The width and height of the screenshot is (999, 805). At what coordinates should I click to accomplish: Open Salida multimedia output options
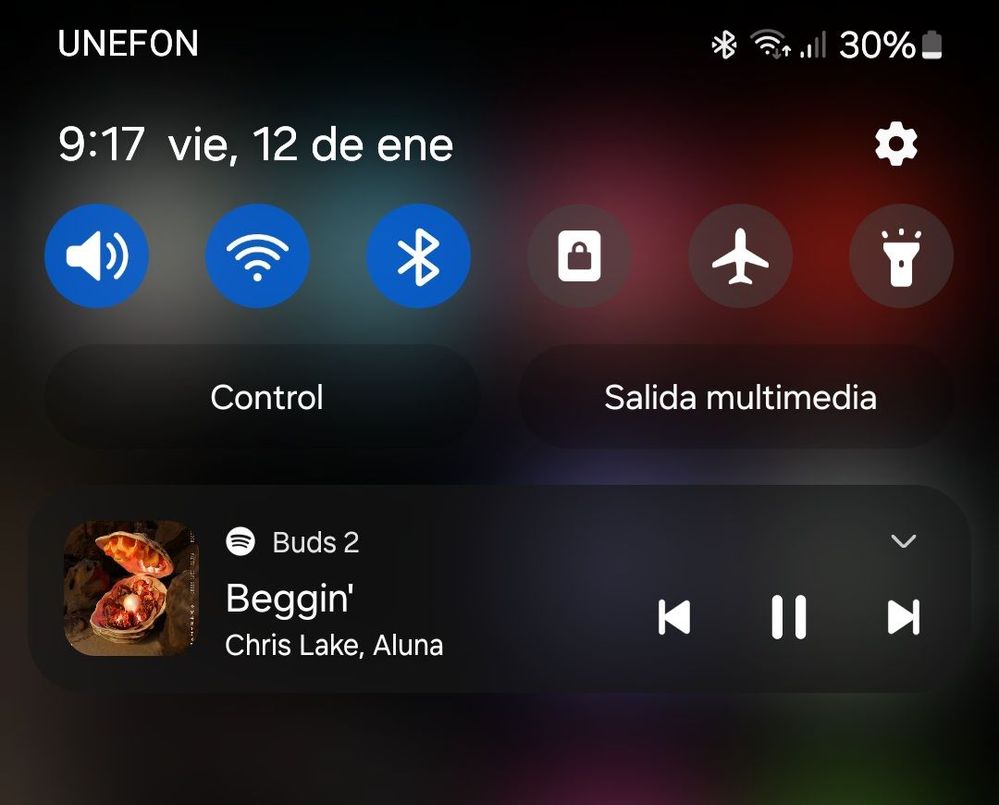click(739, 397)
